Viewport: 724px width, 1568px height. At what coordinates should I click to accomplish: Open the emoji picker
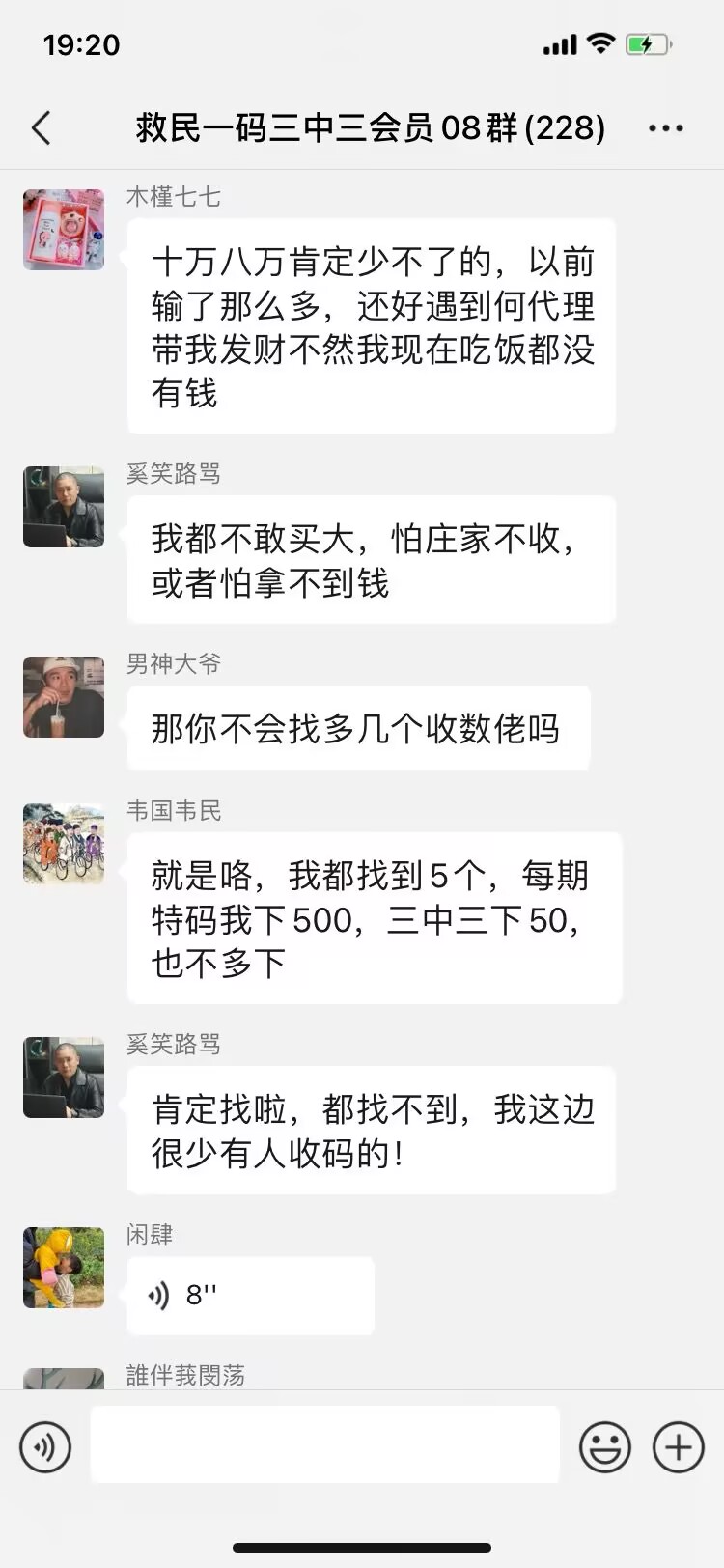point(604,1446)
